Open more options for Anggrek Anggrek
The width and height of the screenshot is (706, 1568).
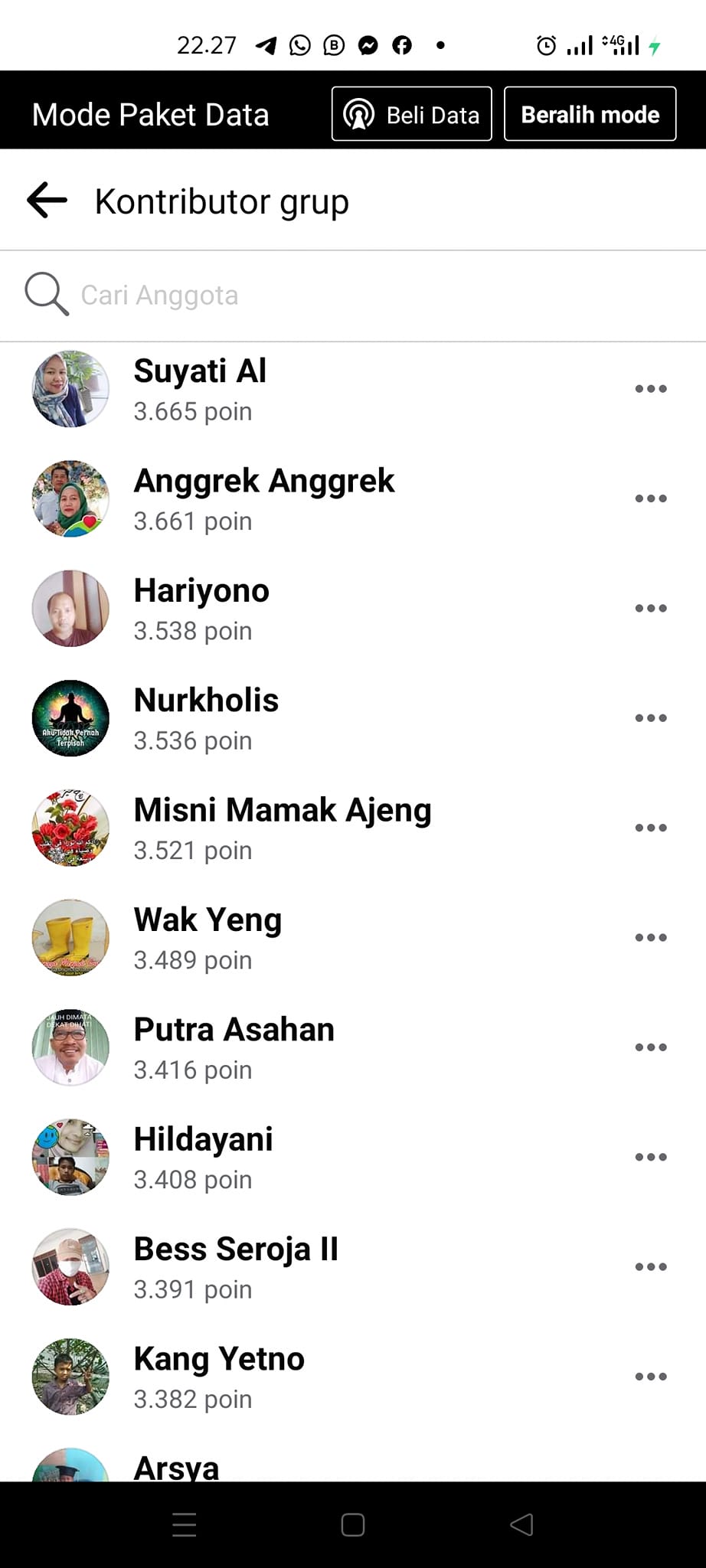click(651, 498)
